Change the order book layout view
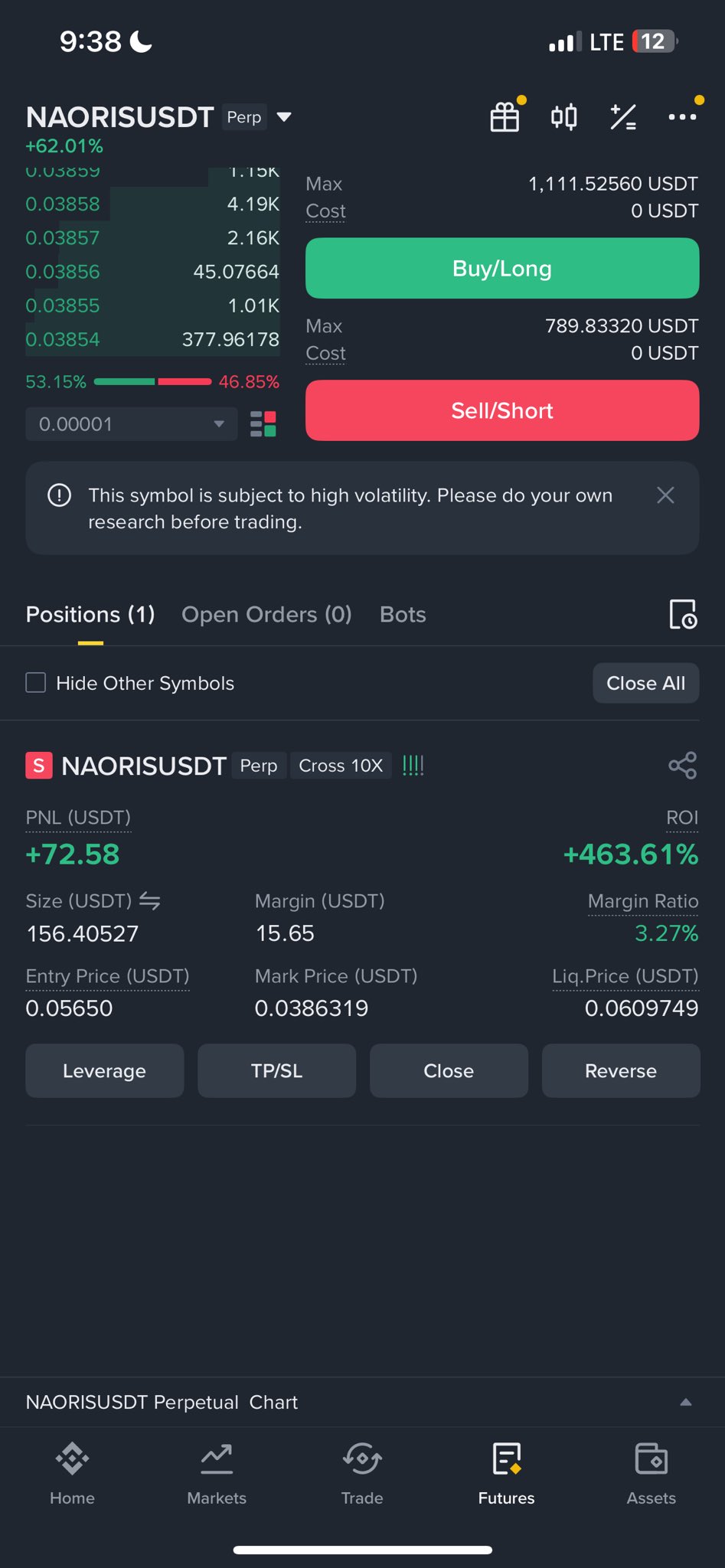The image size is (725, 1568). tap(263, 424)
